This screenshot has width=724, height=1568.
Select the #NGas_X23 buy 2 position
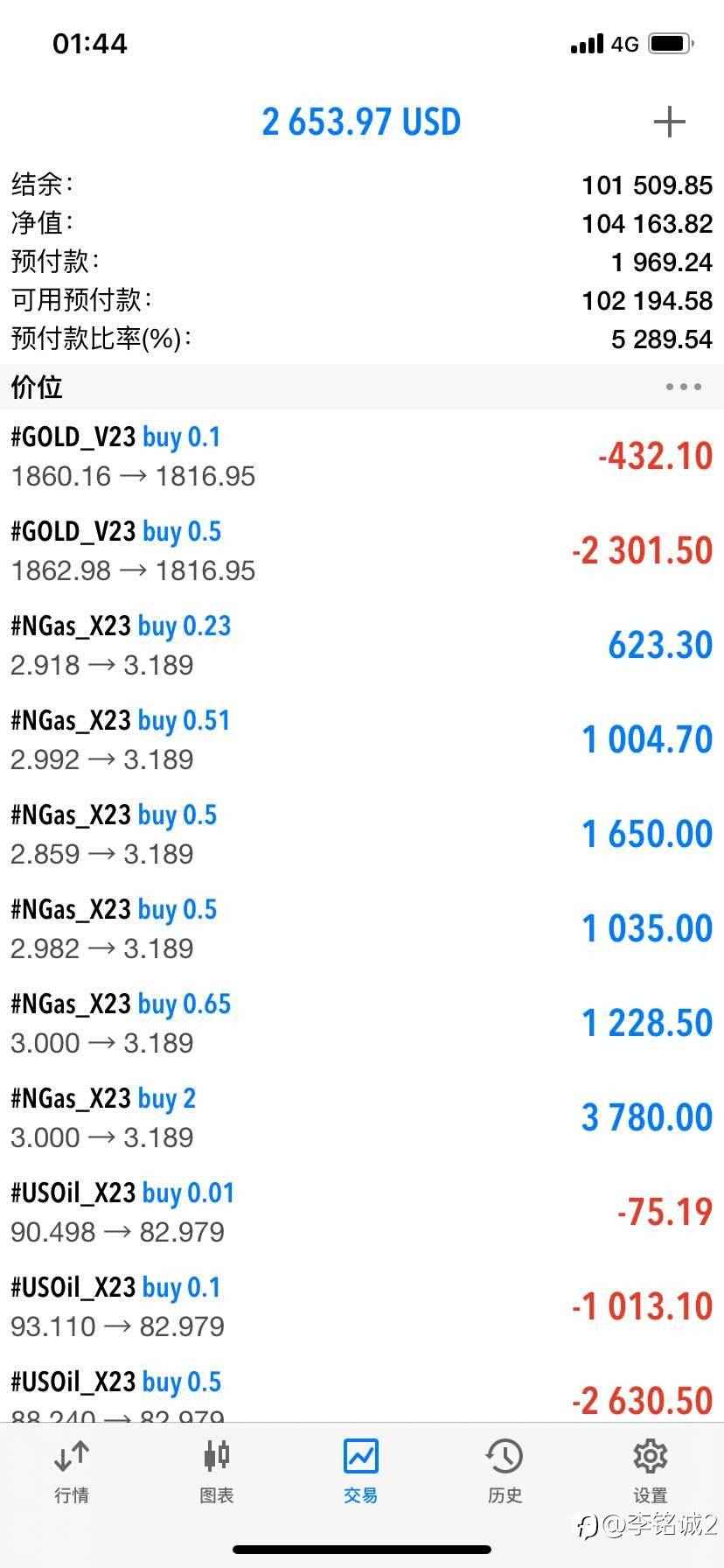362,1118
